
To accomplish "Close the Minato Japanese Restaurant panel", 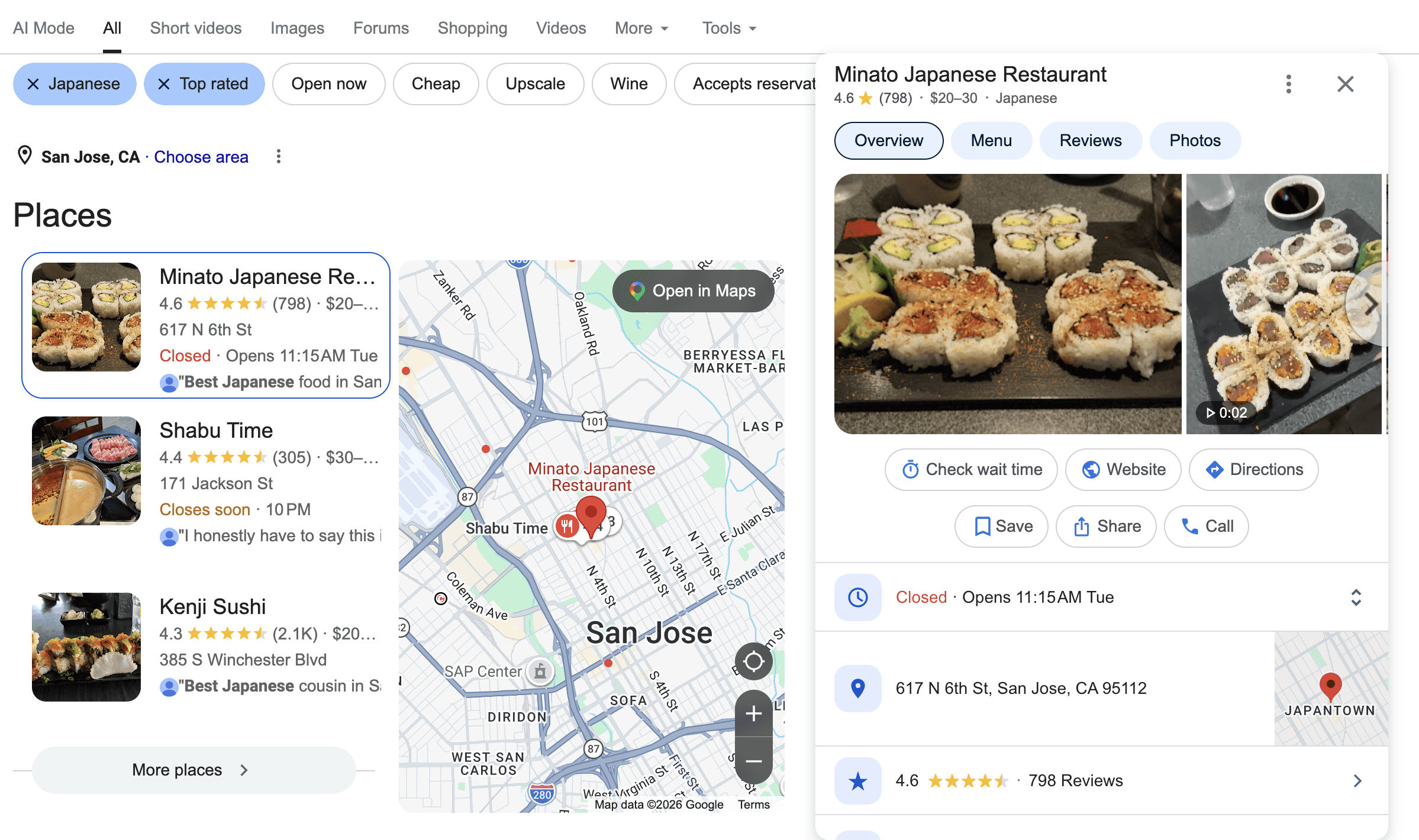I will point(1345,84).
